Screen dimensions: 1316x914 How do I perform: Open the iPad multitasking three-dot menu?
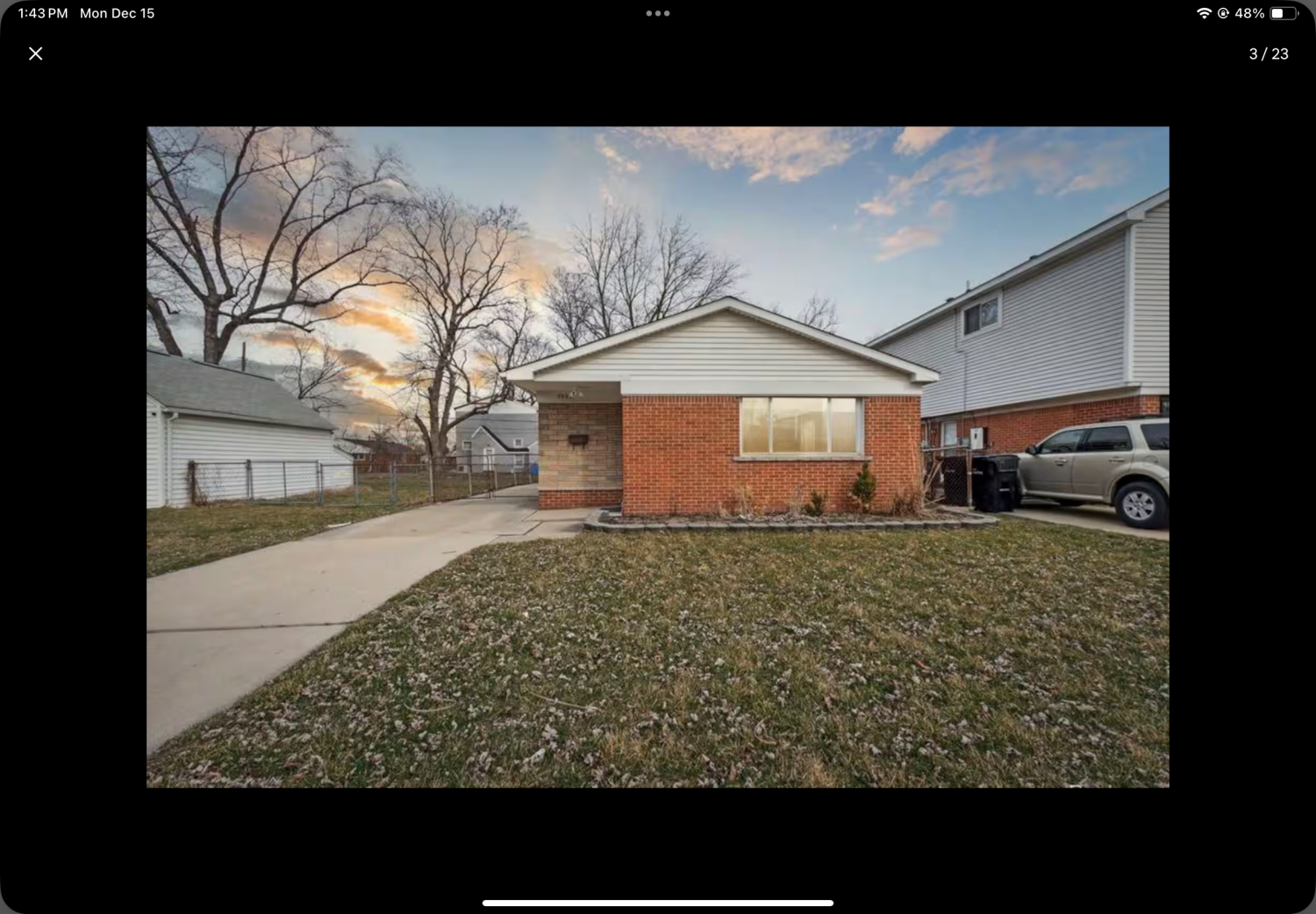click(x=657, y=13)
